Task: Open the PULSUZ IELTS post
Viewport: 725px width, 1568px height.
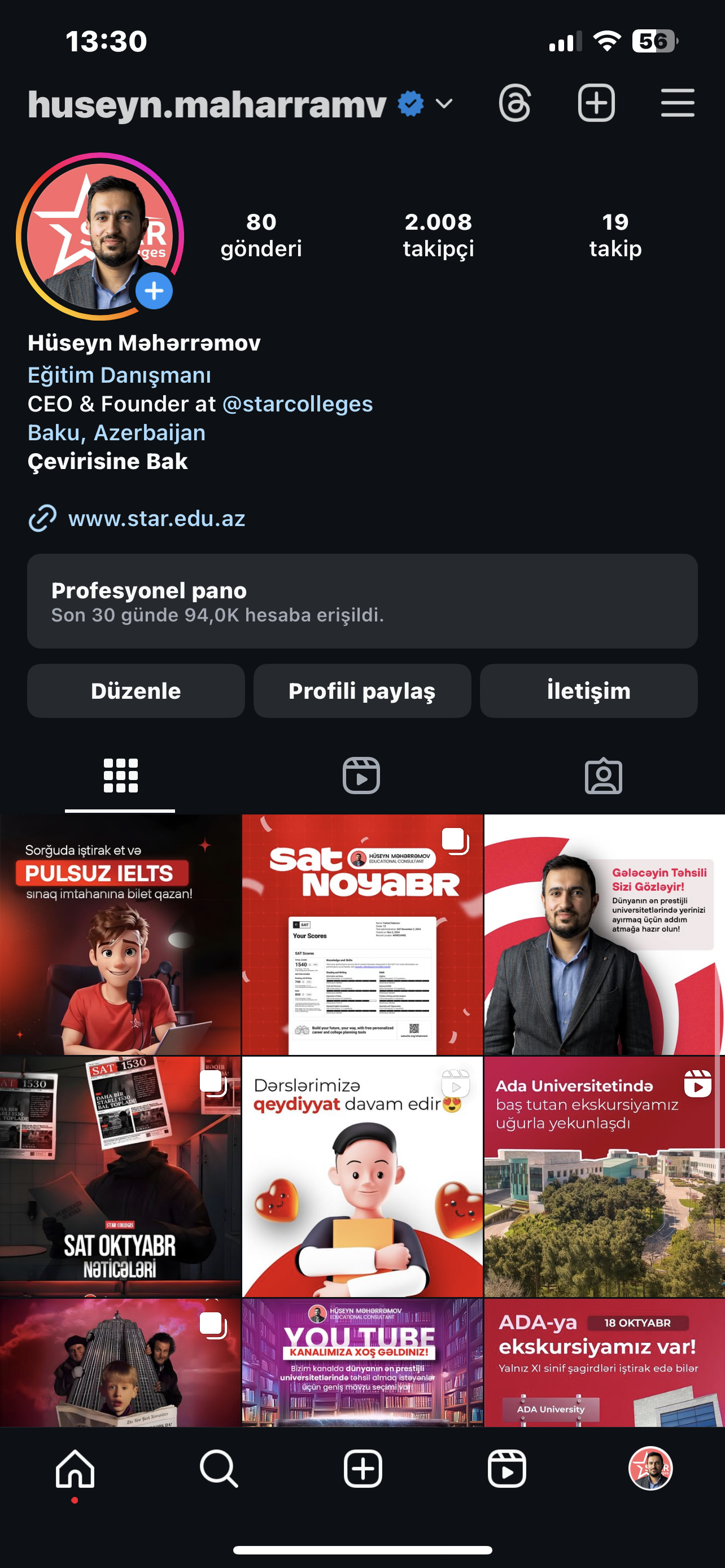Action: click(x=120, y=934)
